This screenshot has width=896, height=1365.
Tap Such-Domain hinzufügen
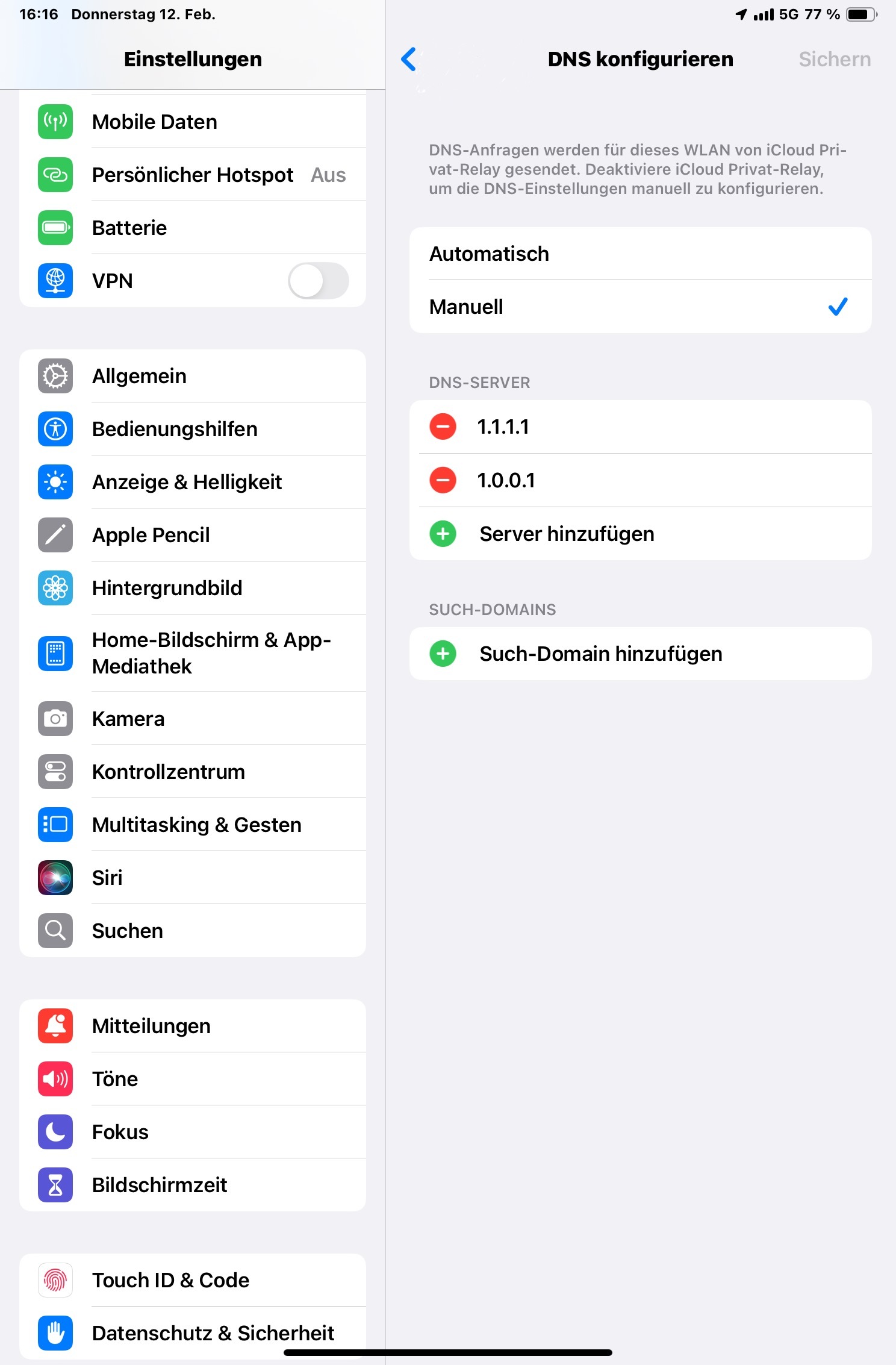pos(600,654)
